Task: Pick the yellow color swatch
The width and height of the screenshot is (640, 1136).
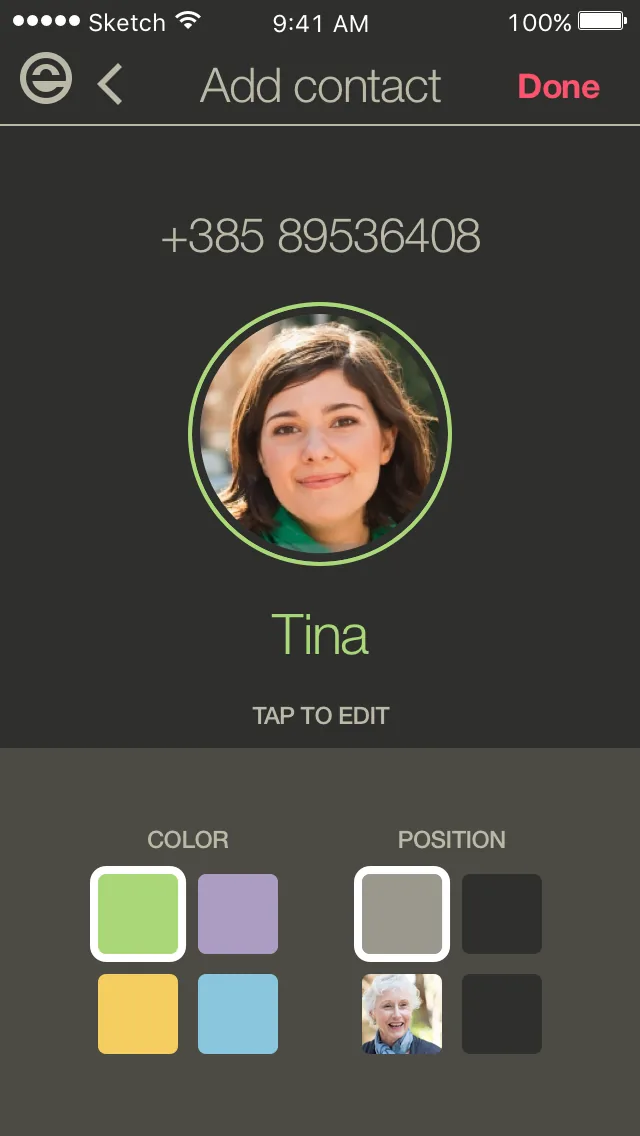Action: [138, 1014]
